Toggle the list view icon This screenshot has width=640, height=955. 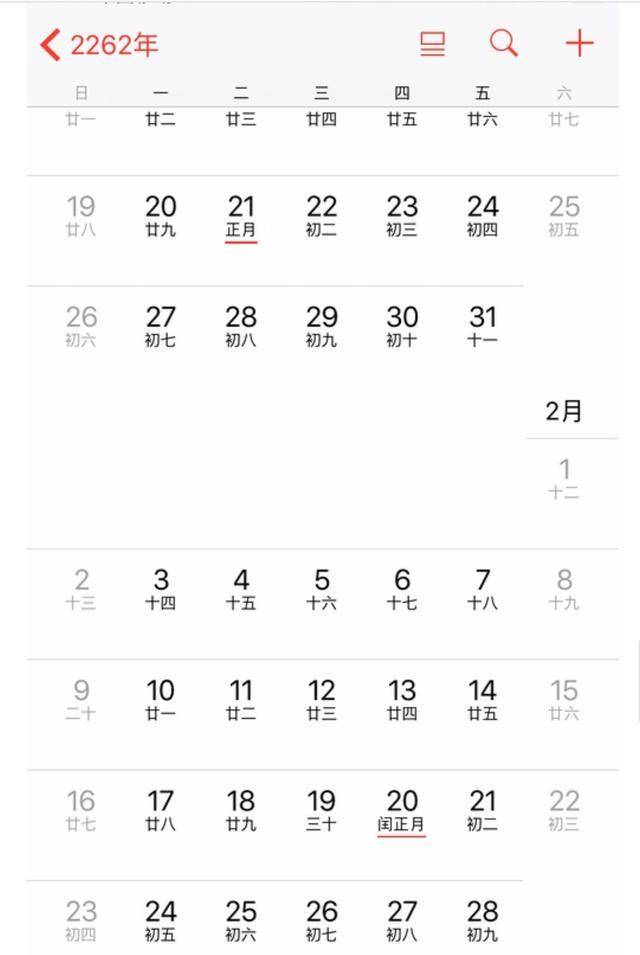pyautogui.click(x=432, y=44)
